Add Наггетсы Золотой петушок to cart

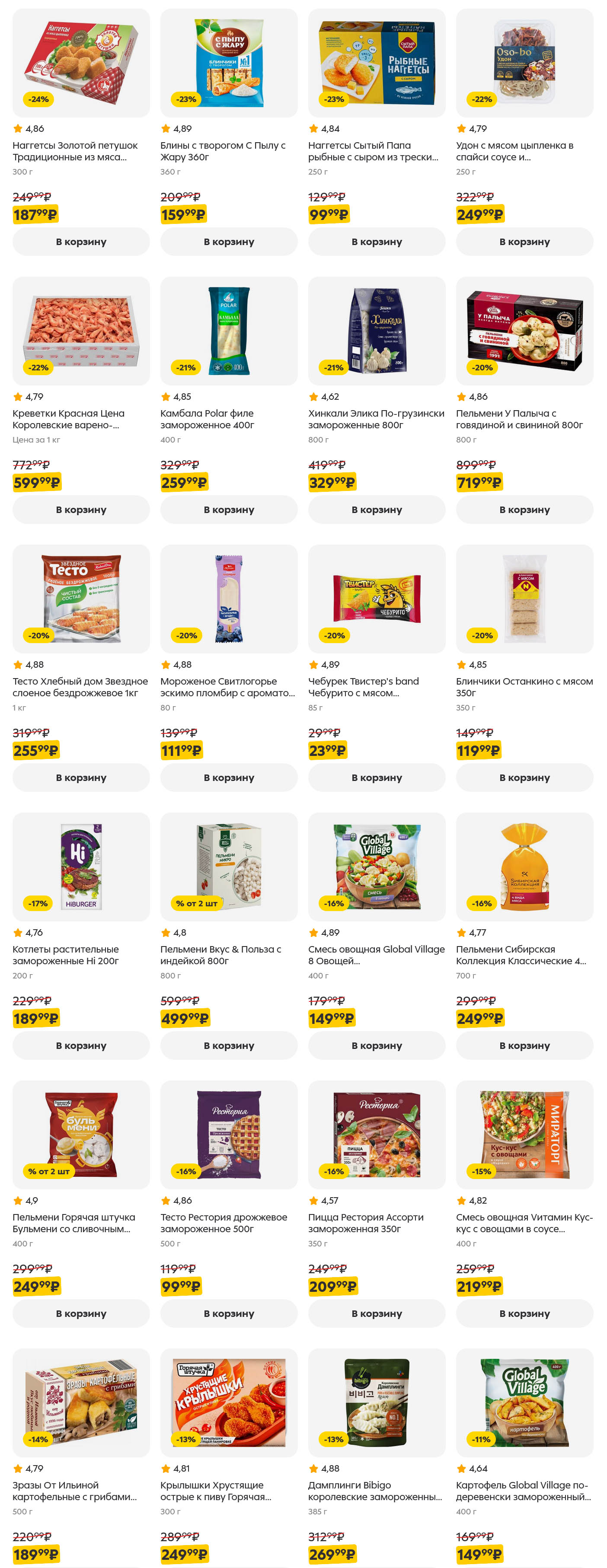click(x=81, y=242)
